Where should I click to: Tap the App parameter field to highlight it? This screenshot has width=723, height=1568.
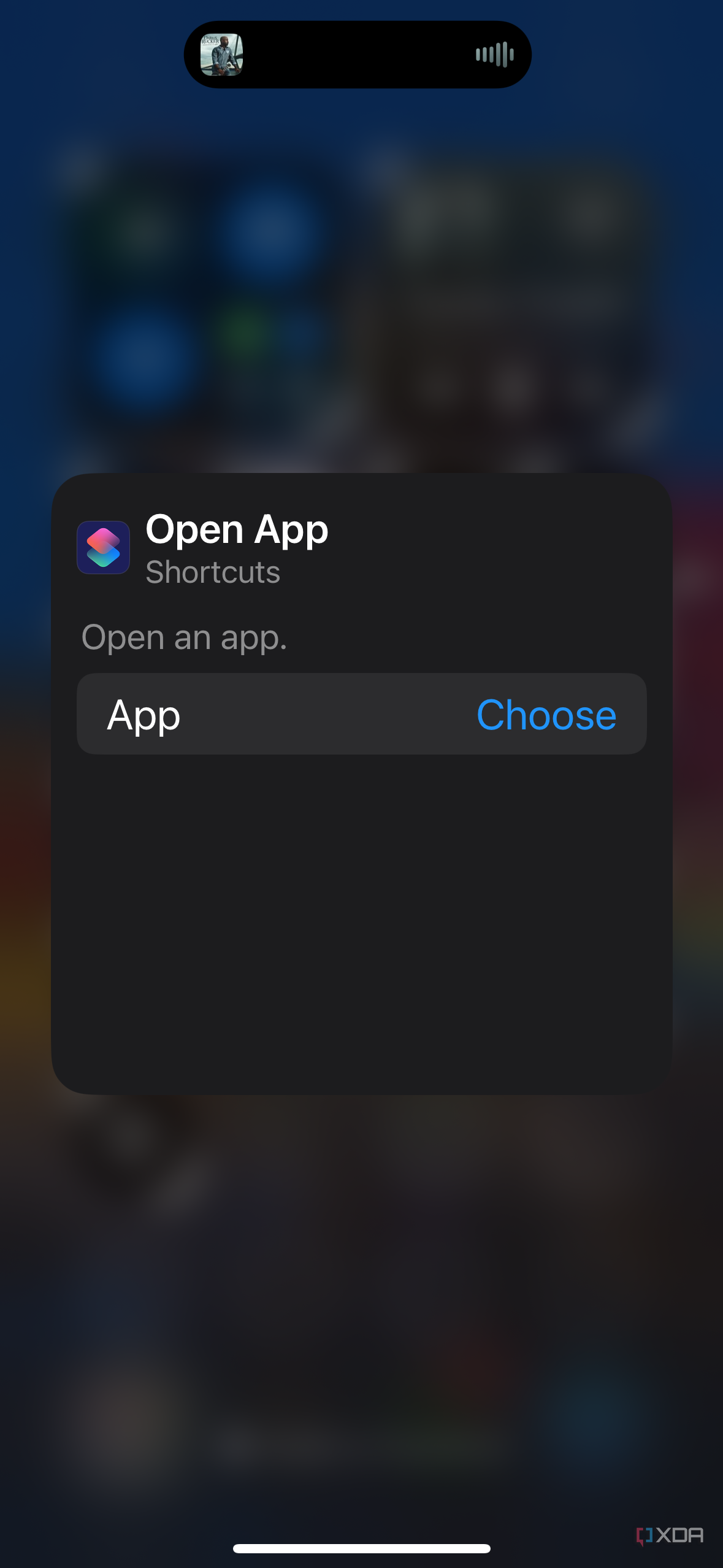tap(143, 713)
